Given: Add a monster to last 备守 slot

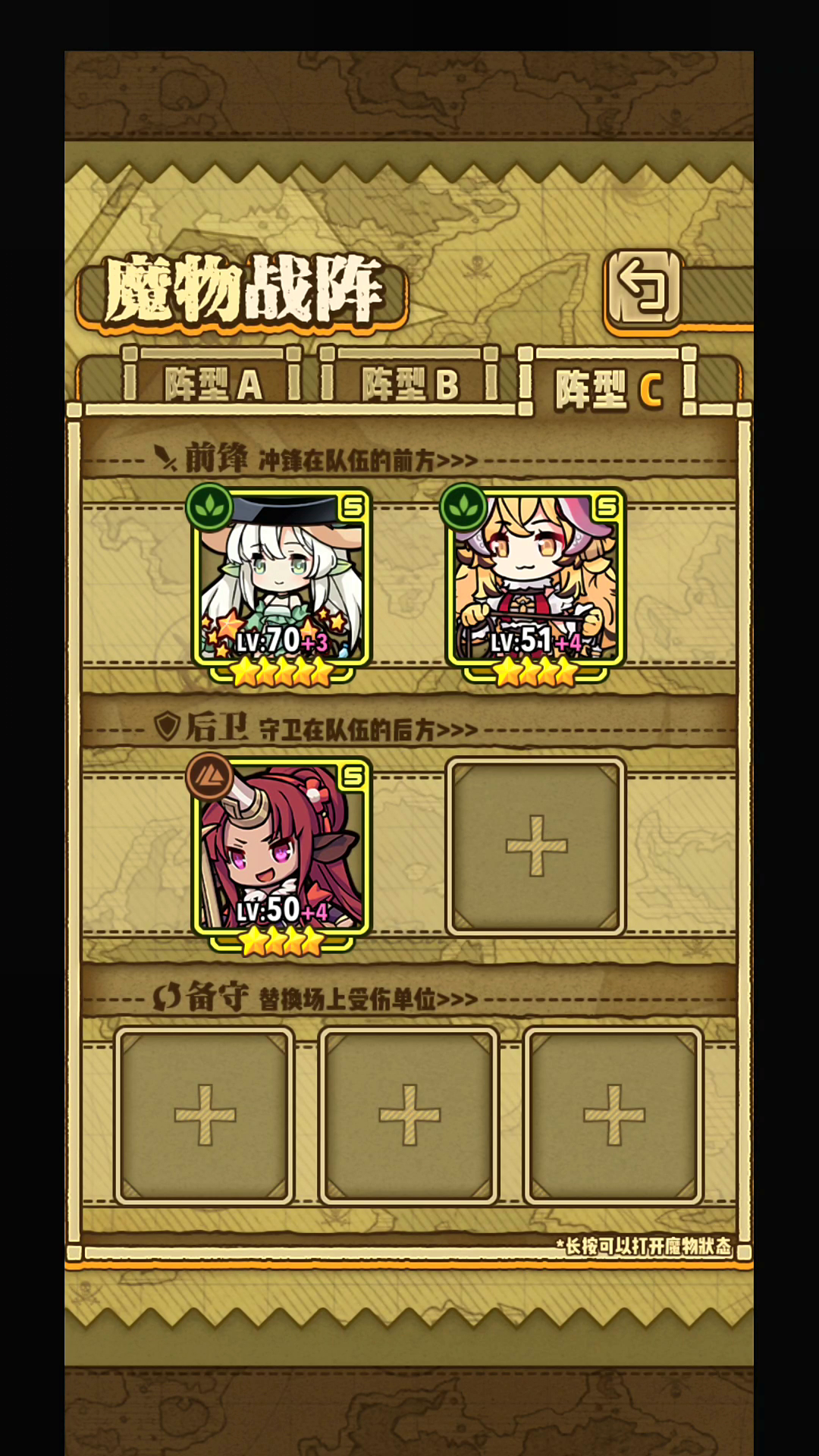Looking at the screenshot, I should [613, 1115].
